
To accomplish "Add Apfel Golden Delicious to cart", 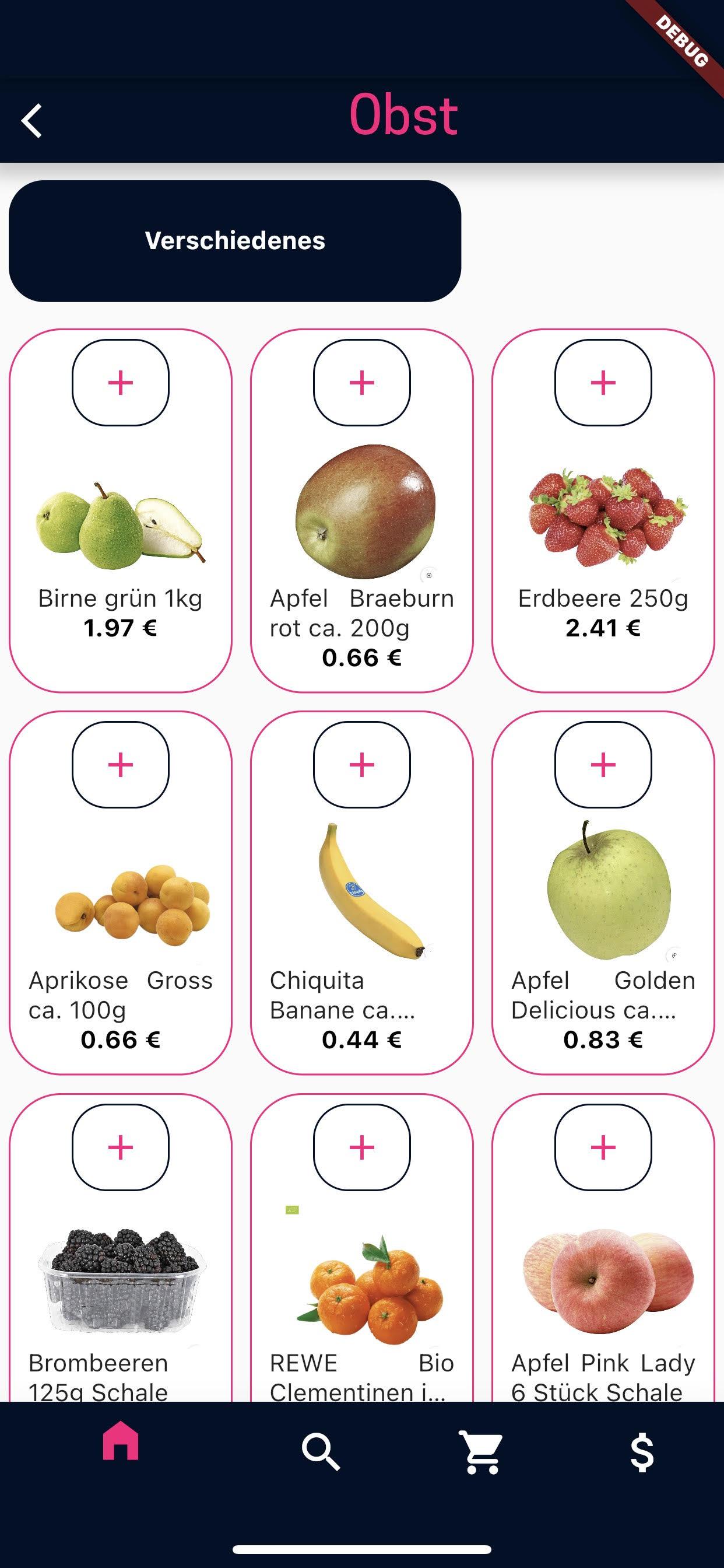I will tap(603, 765).
